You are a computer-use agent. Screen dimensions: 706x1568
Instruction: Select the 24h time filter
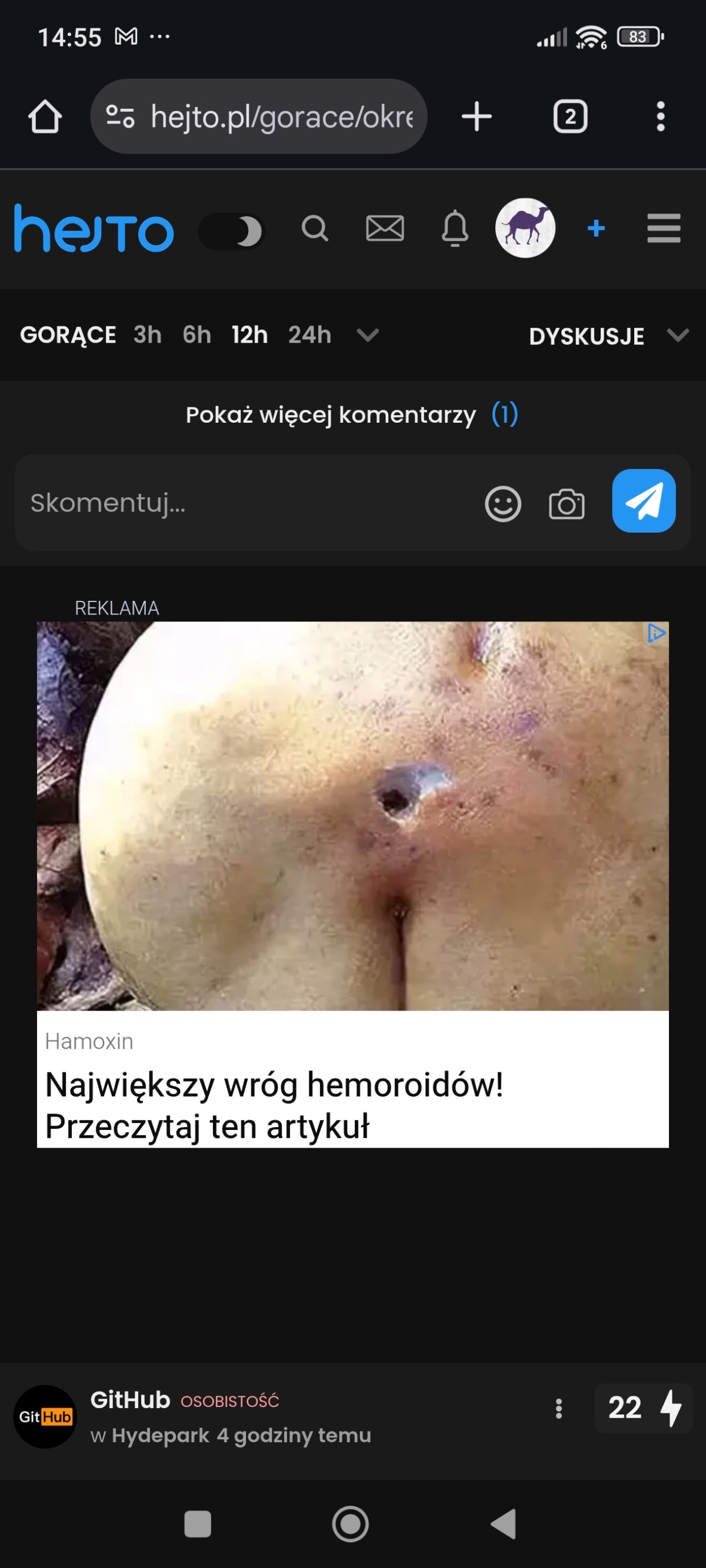click(309, 335)
